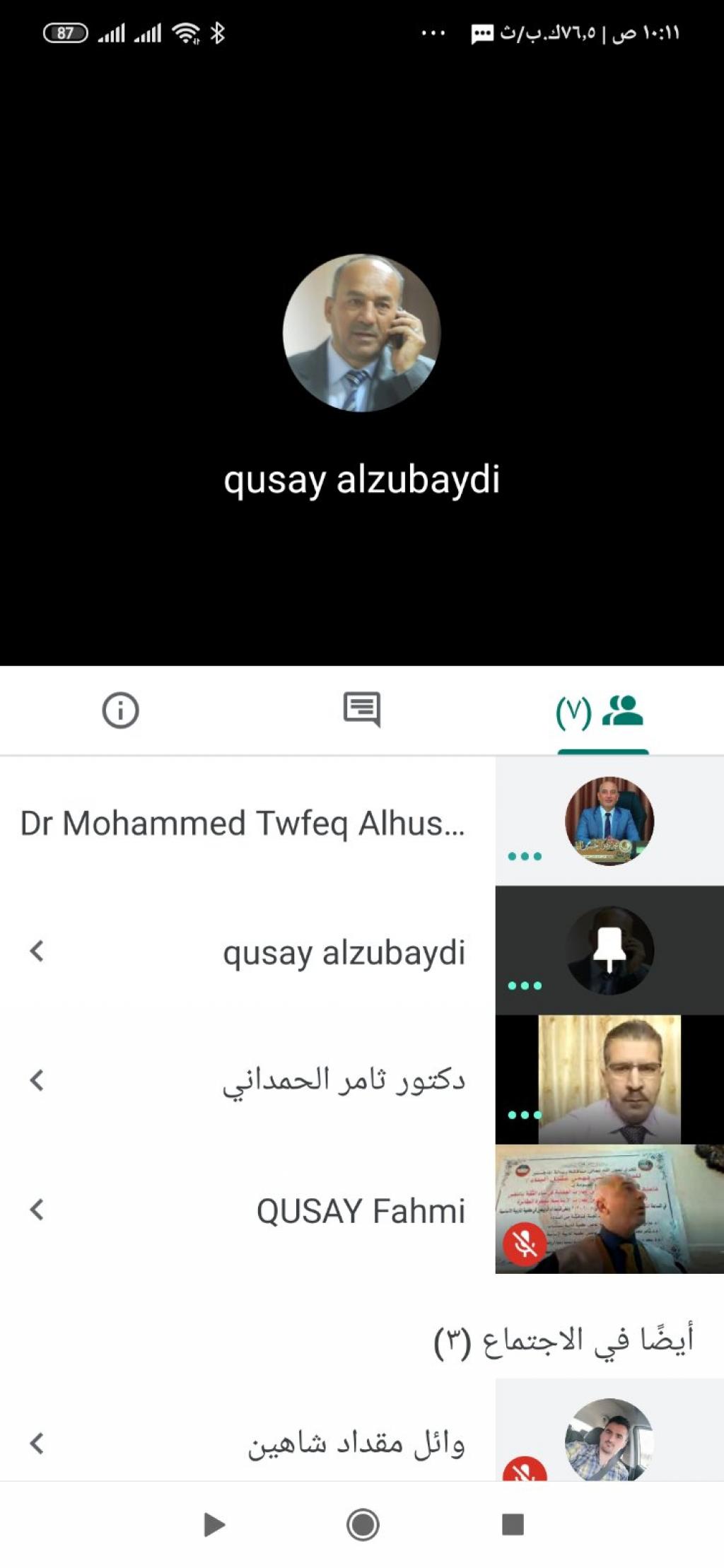This screenshot has height=1568, width=724.
Task: Expand options for وائل مقداد شاهين
Action: click(37, 1443)
